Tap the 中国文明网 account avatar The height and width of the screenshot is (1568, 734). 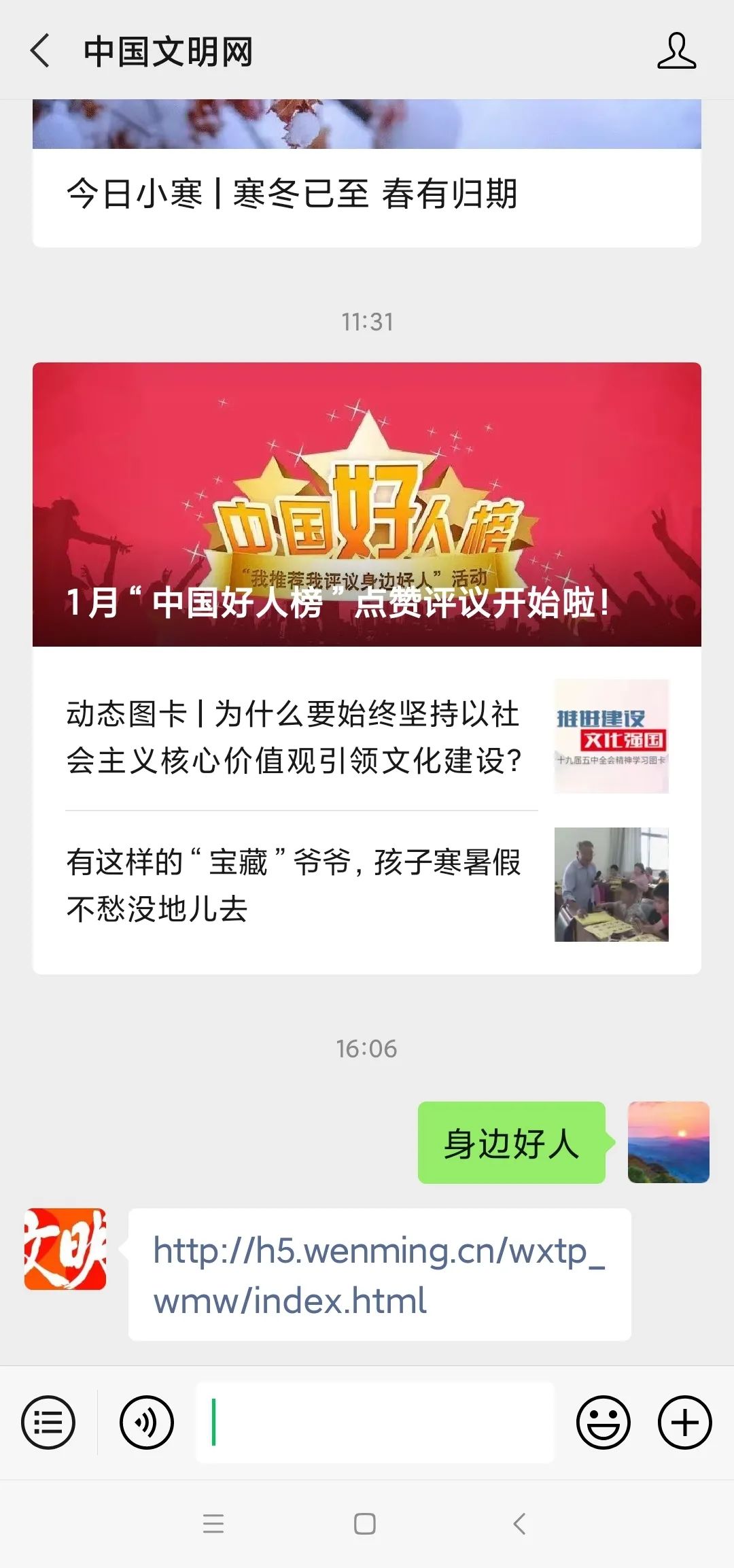[65, 1249]
